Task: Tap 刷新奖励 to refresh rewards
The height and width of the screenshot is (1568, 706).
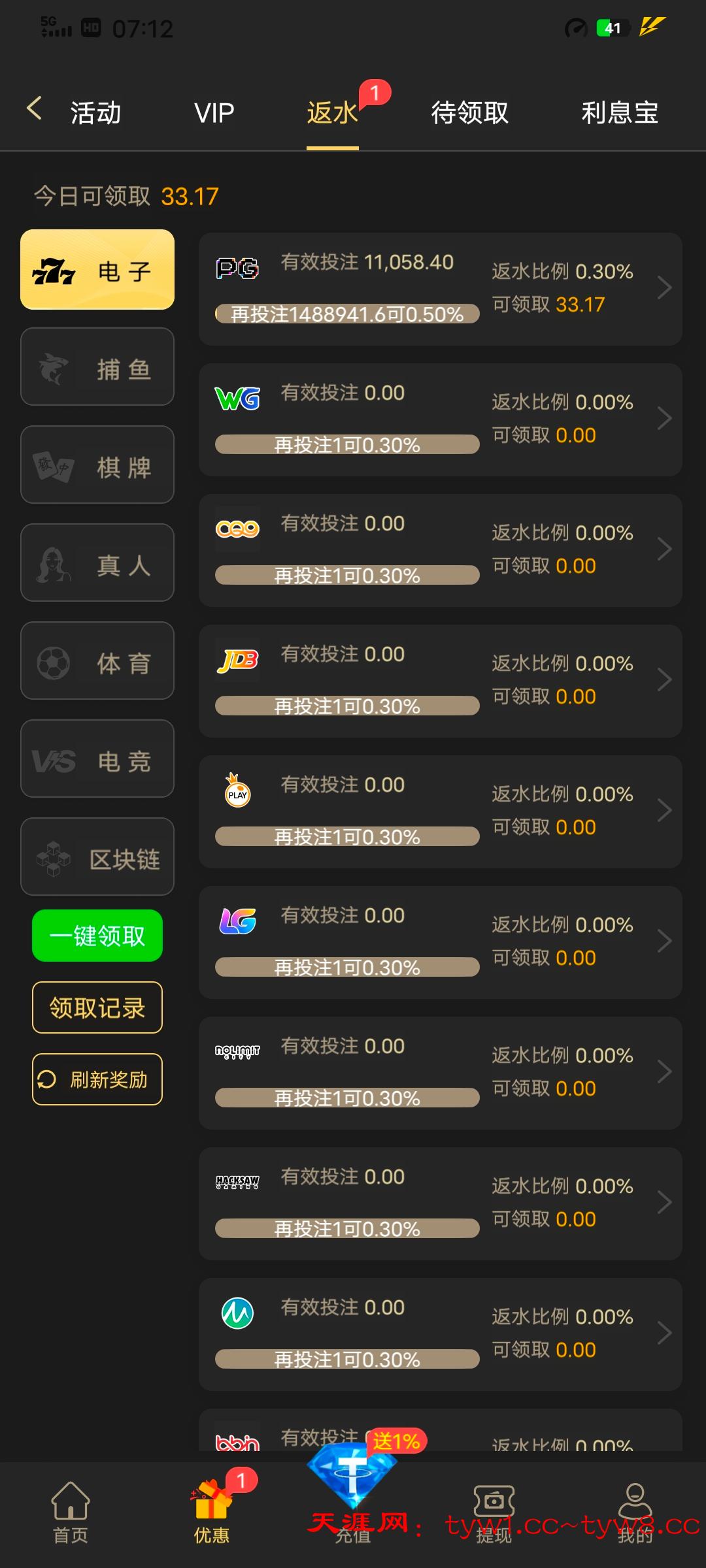Action: (x=97, y=1079)
